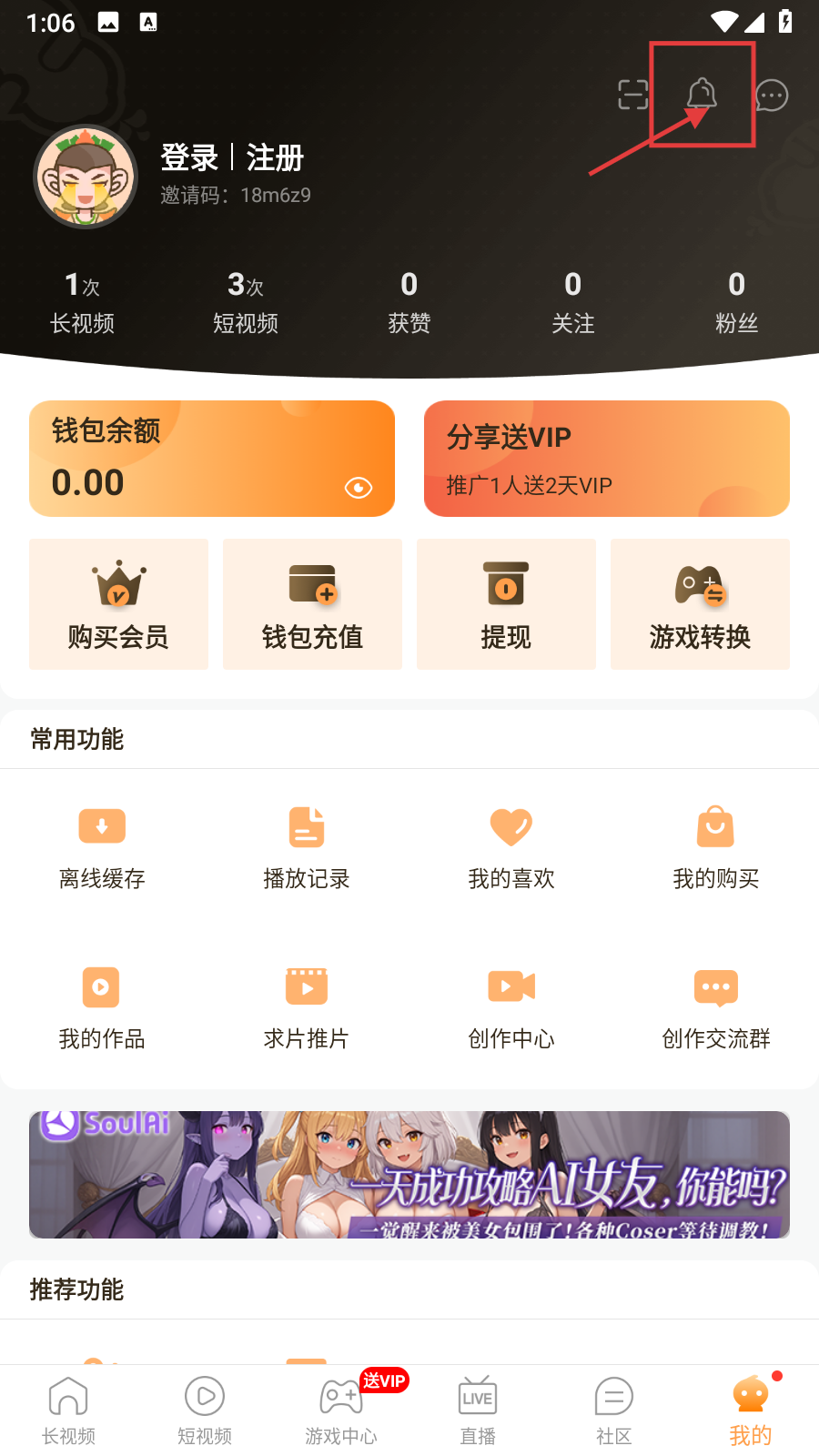Switch to the 游戏中心 tab

[x=340, y=1406]
